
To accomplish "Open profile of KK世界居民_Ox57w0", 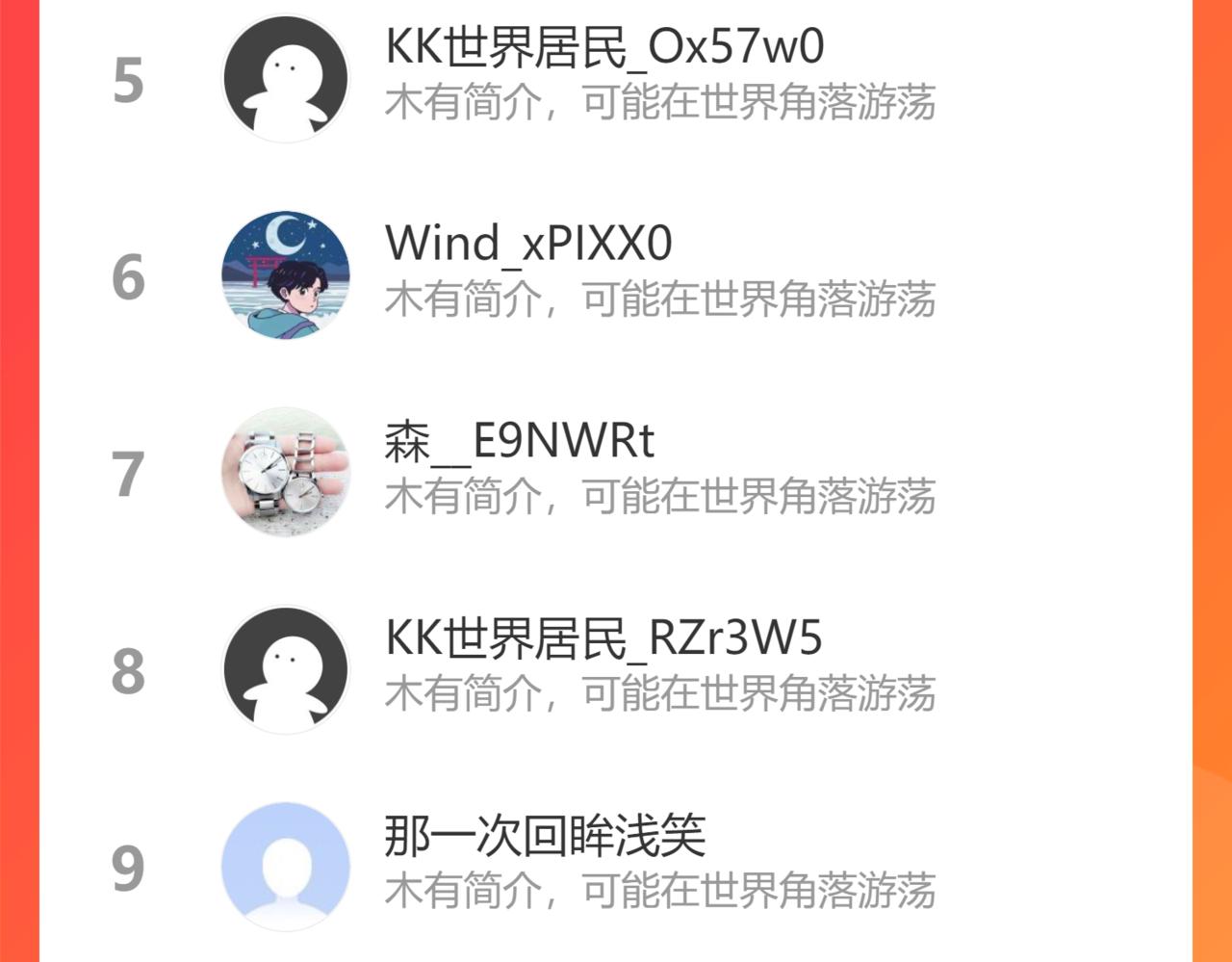I will pos(616,78).
